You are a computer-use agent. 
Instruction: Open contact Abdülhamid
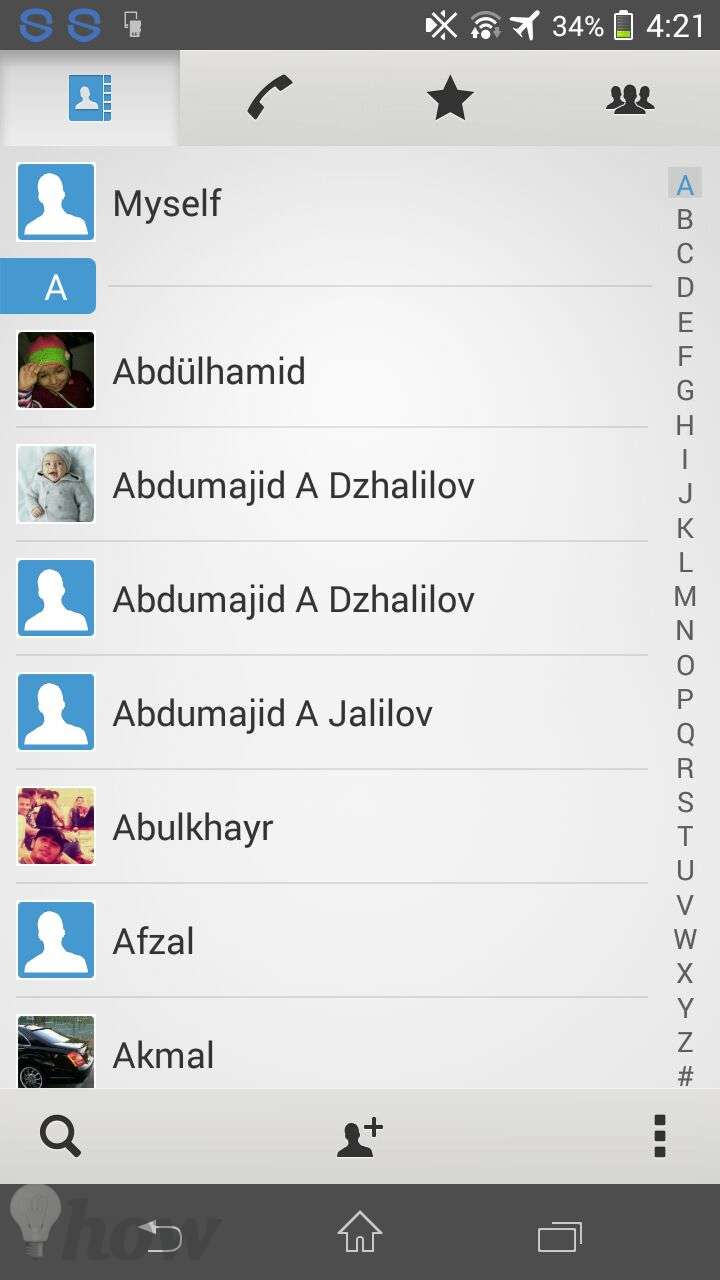click(332, 371)
